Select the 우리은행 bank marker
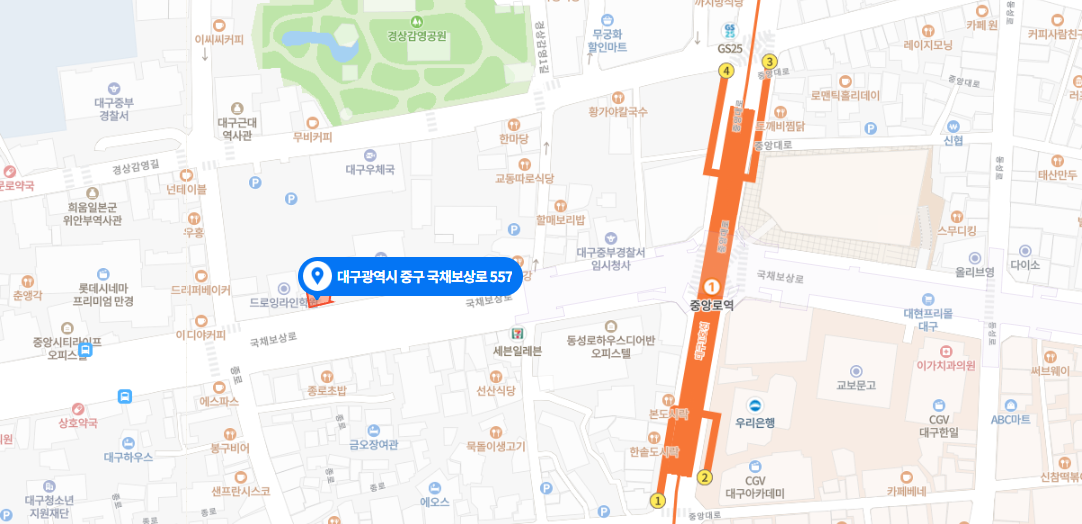Image resolution: width=1082 pixels, height=524 pixels. (x=755, y=406)
